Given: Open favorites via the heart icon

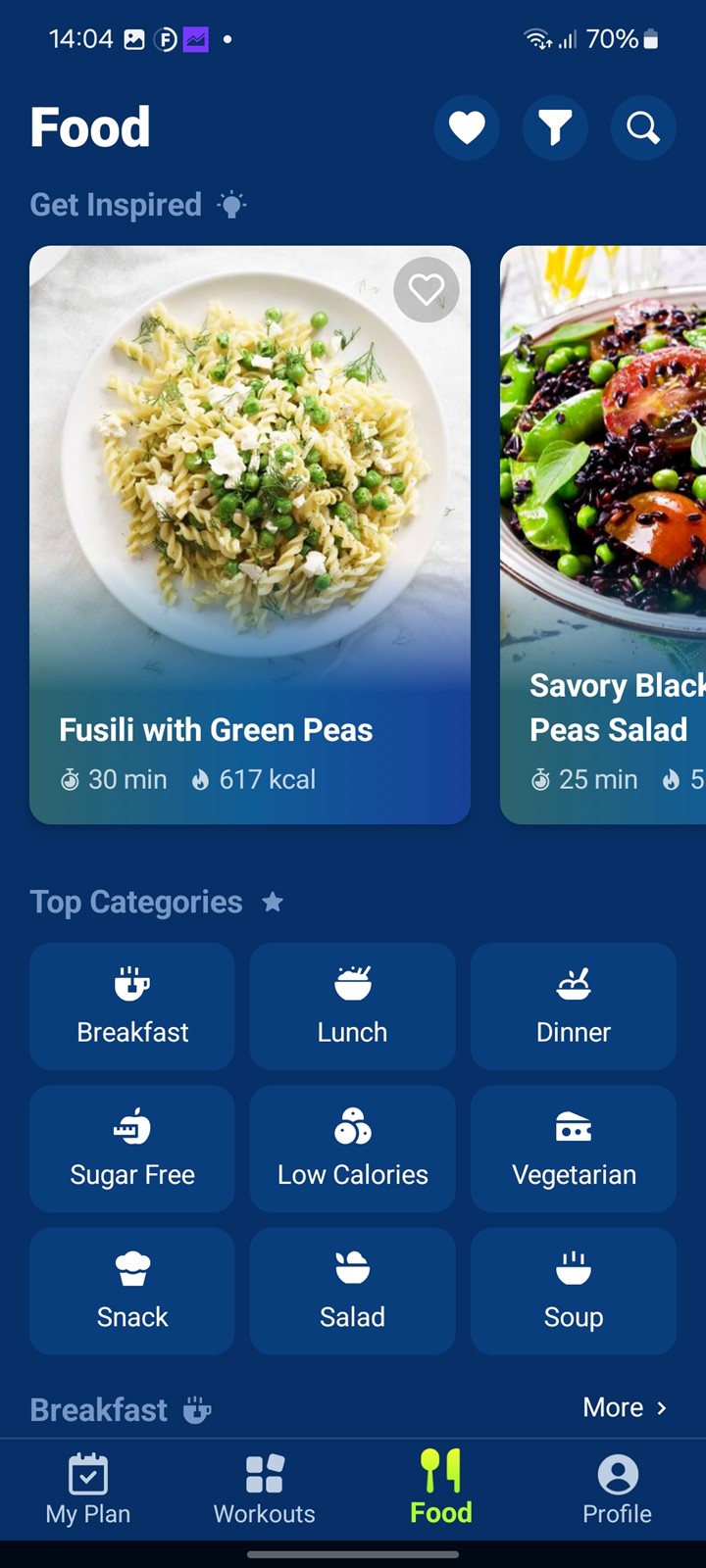Looking at the screenshot, I should coord(467,127).
